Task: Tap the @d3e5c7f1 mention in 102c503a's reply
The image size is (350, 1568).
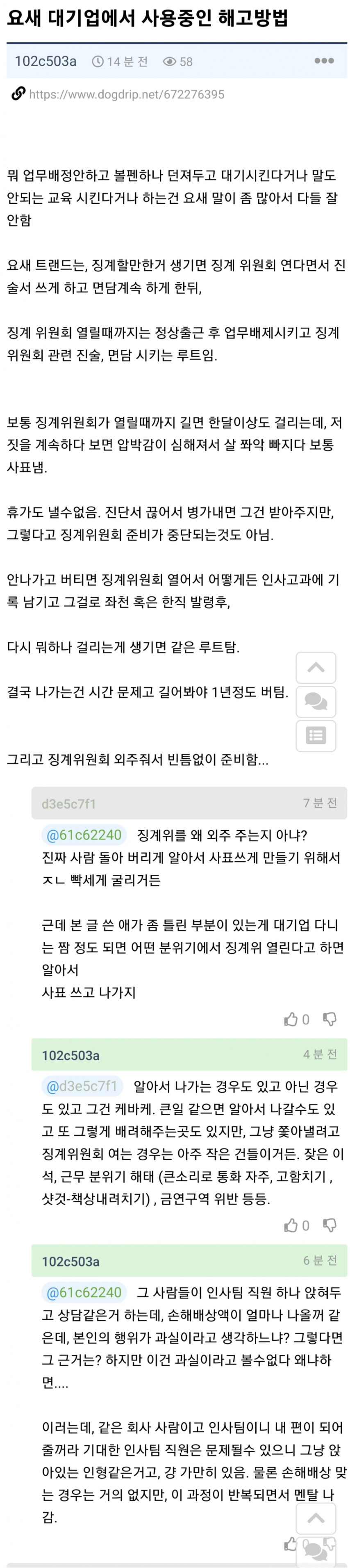Action: pos(82,1086)
